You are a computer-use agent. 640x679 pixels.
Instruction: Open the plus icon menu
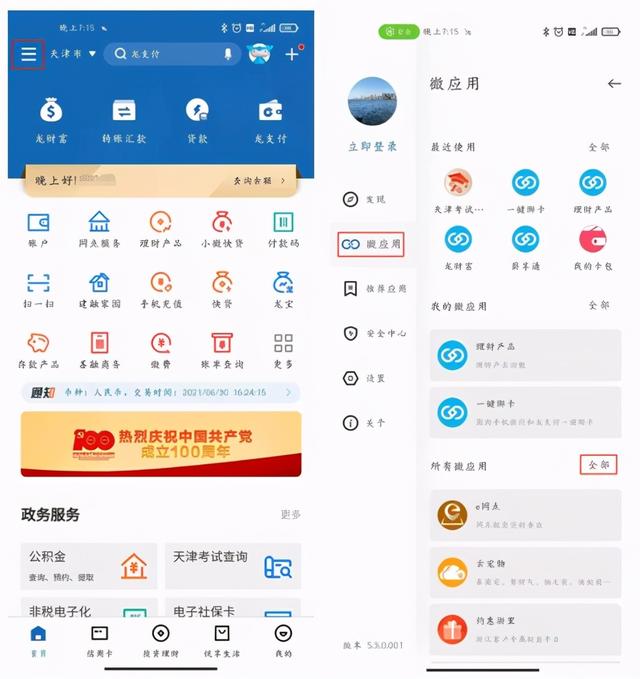[x=292, y=54]
